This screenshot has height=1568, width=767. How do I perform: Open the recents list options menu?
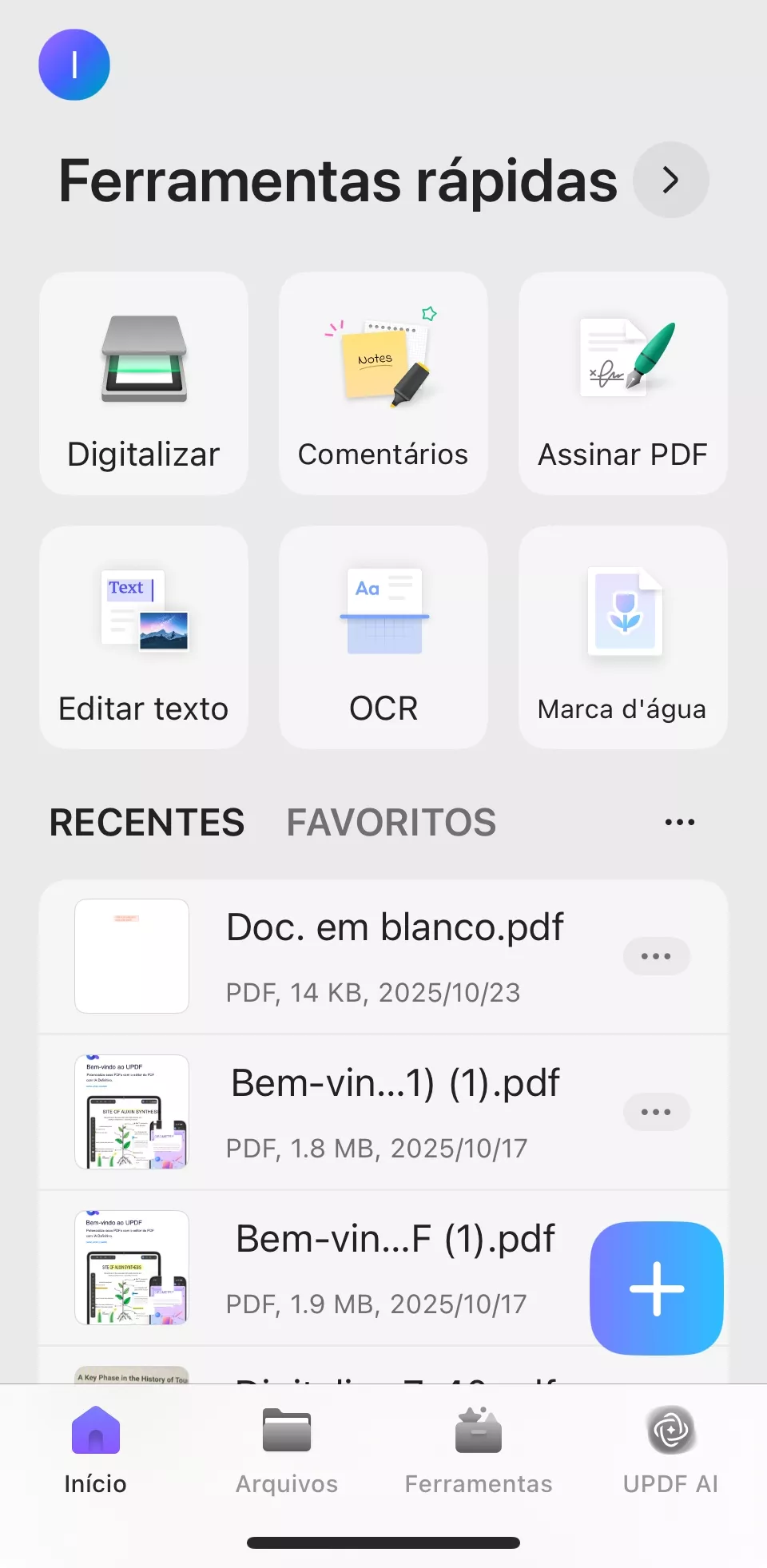[x=678, y=822]
